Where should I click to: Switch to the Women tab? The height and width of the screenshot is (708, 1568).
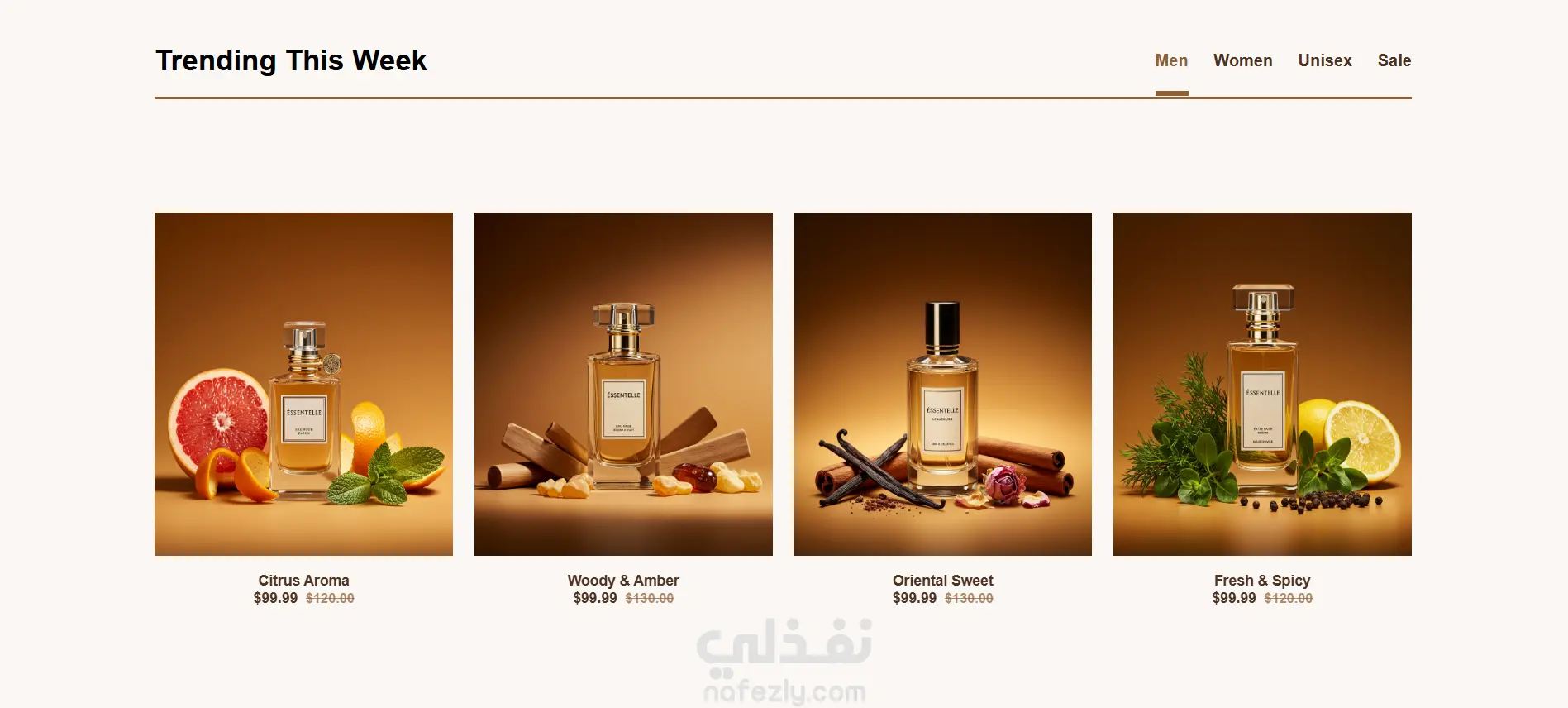point(1242,60)
